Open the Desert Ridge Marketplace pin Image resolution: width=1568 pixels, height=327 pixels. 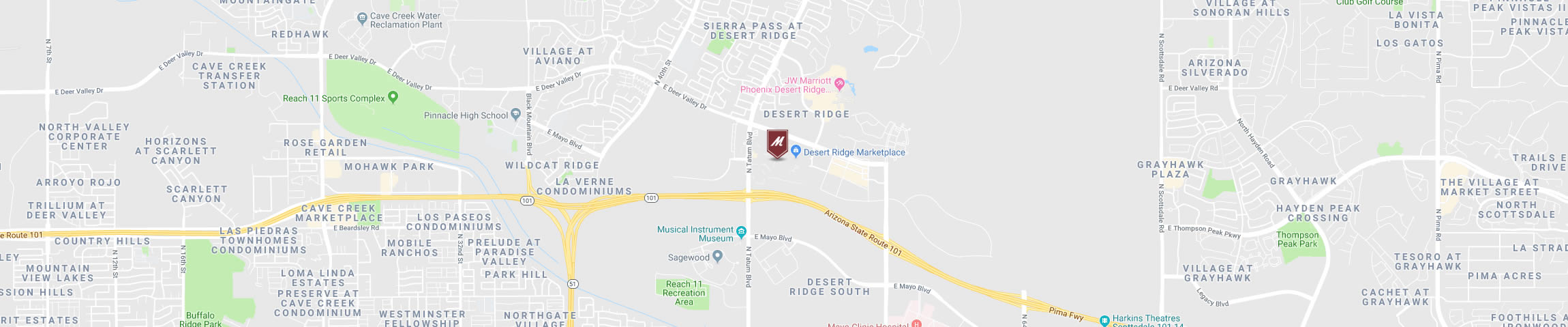tap(795, 151)
